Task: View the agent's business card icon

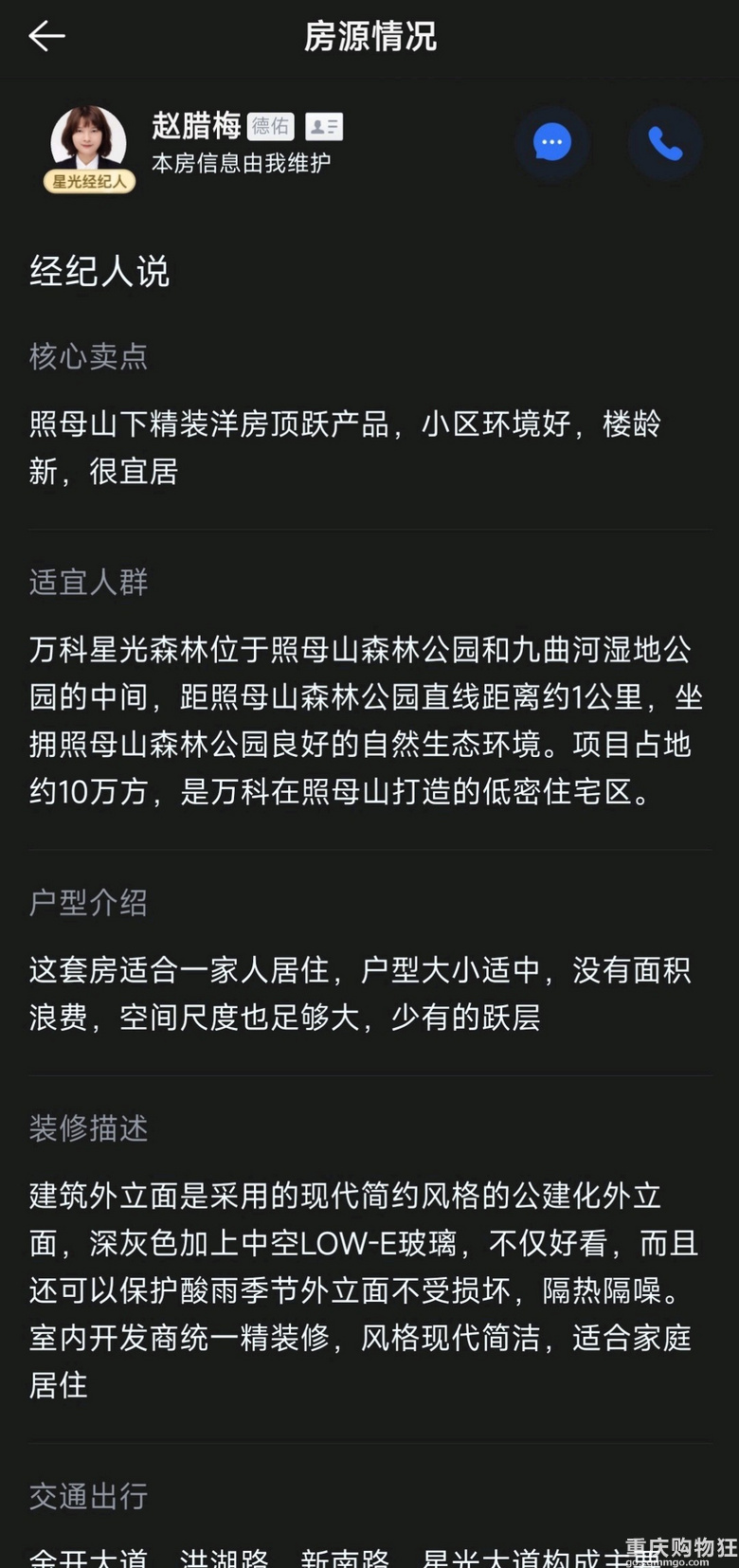Action: click(x=324, y=126)
